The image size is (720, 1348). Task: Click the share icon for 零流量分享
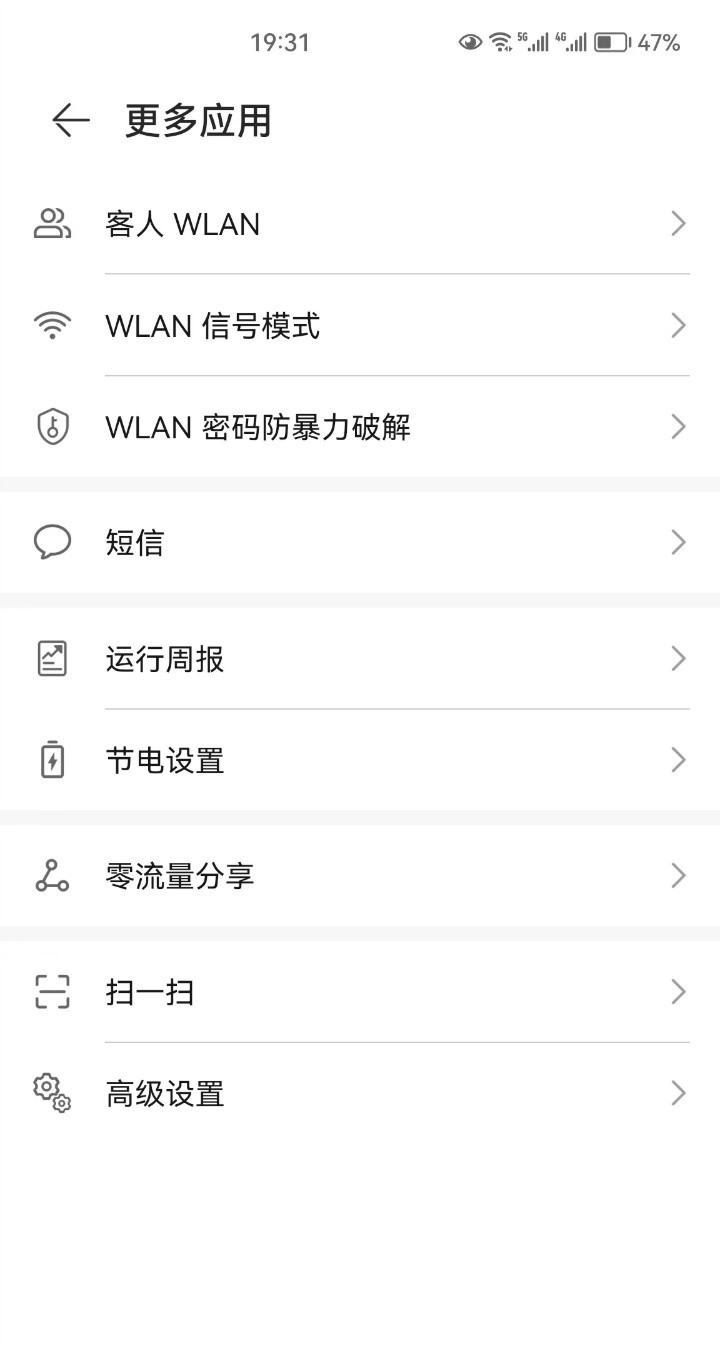point(51,875)
